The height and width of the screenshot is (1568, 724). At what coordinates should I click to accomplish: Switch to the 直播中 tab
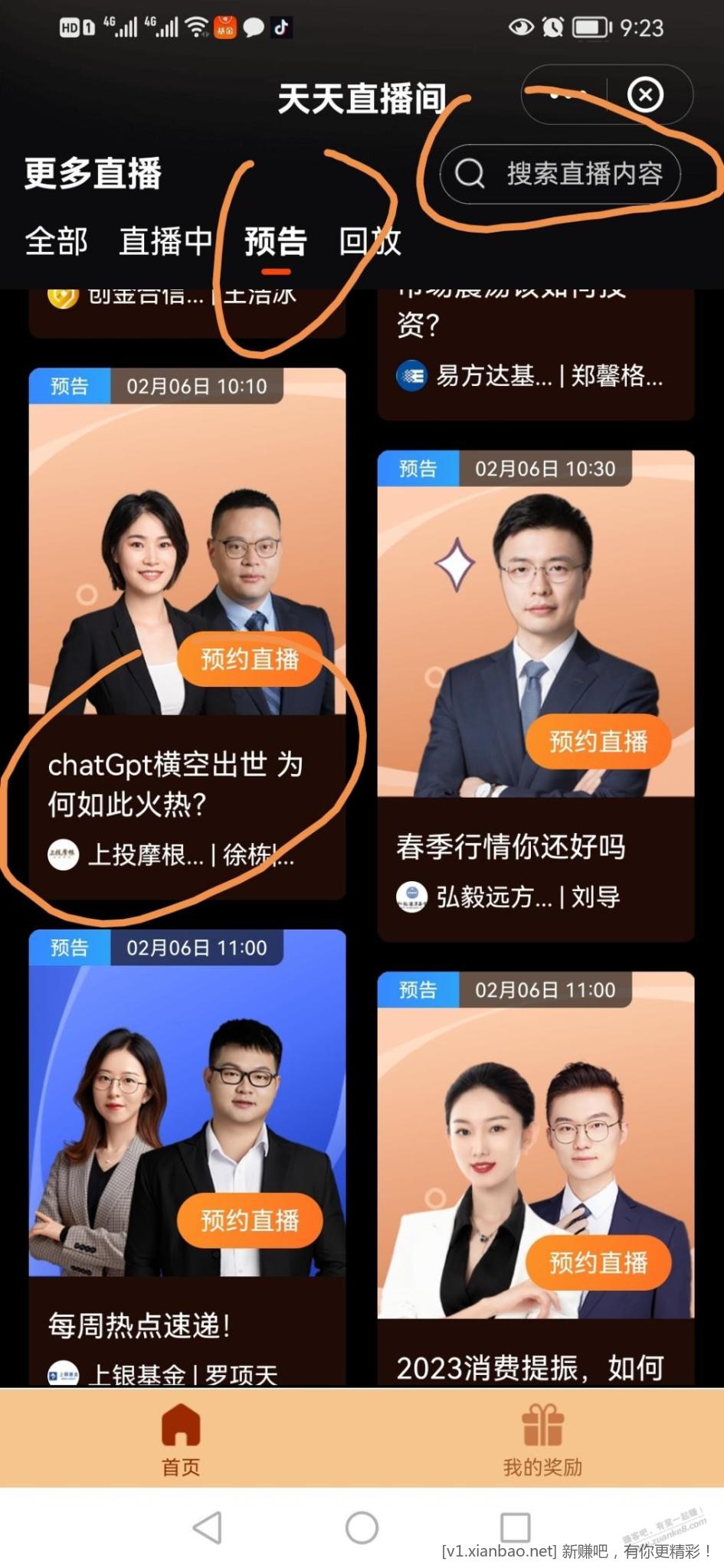coord(165,242)
